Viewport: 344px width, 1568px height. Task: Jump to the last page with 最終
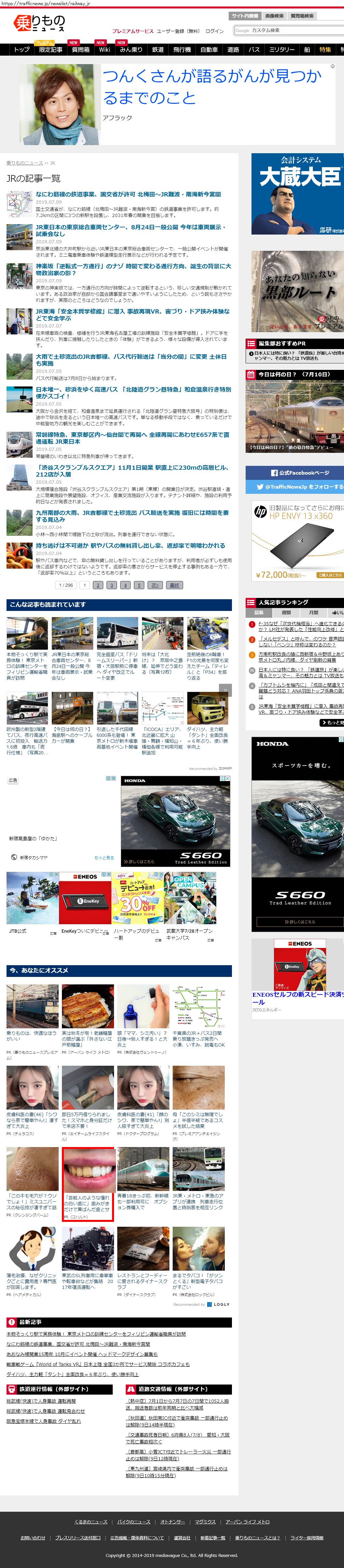coord(174,585)
